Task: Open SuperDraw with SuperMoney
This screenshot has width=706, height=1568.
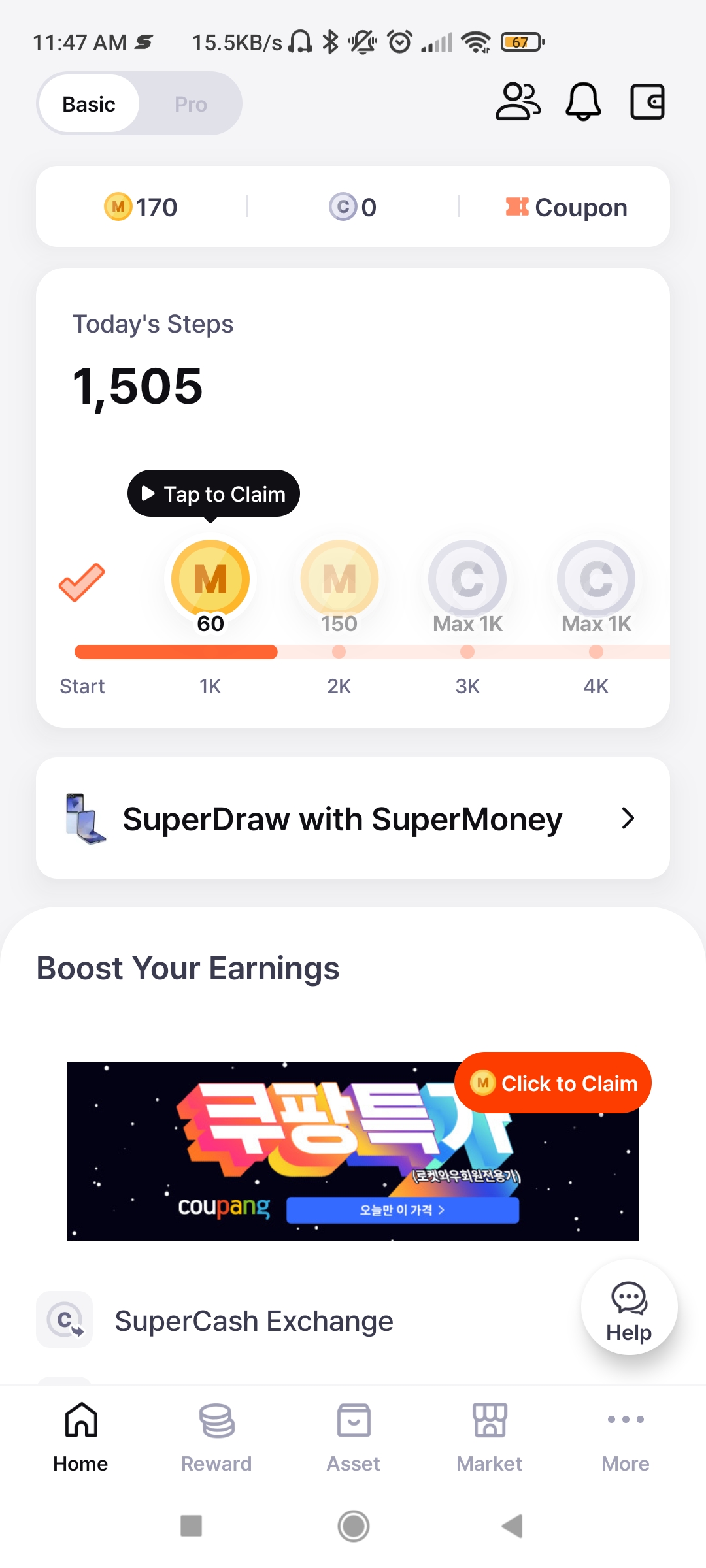Action: (x=353, y=818)
